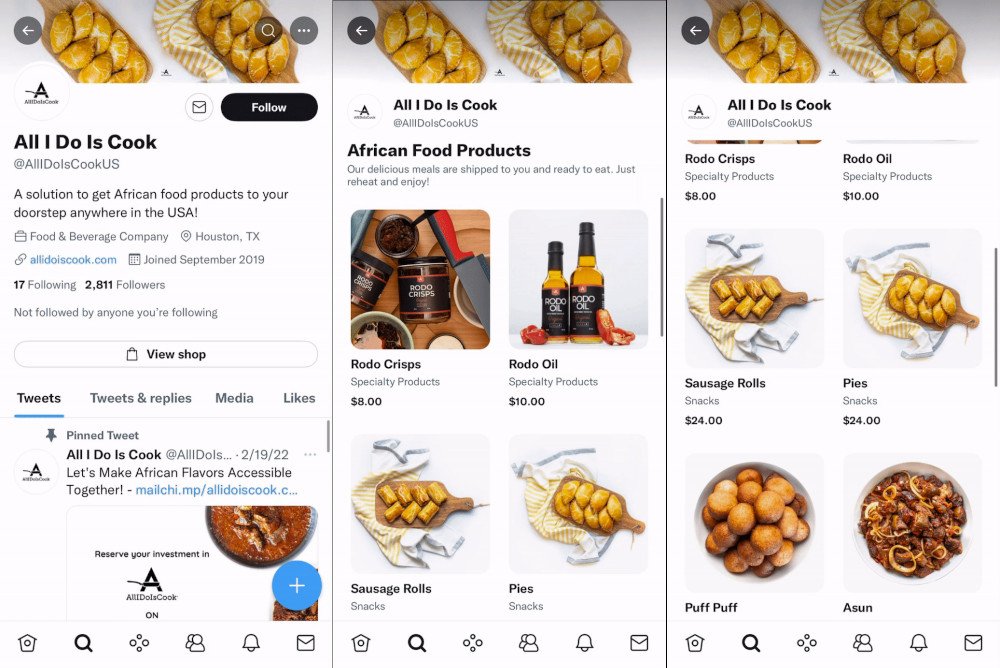
Task: Select the Tweets tab
Action: (x=39, y=398)
